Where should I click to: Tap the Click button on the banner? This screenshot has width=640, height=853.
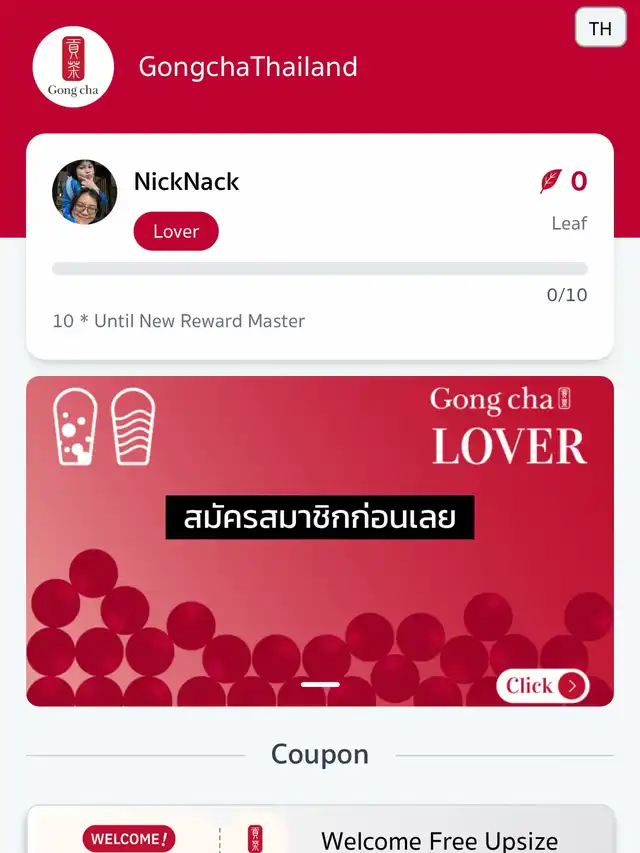pyautogui.click(x=542, y=685)
